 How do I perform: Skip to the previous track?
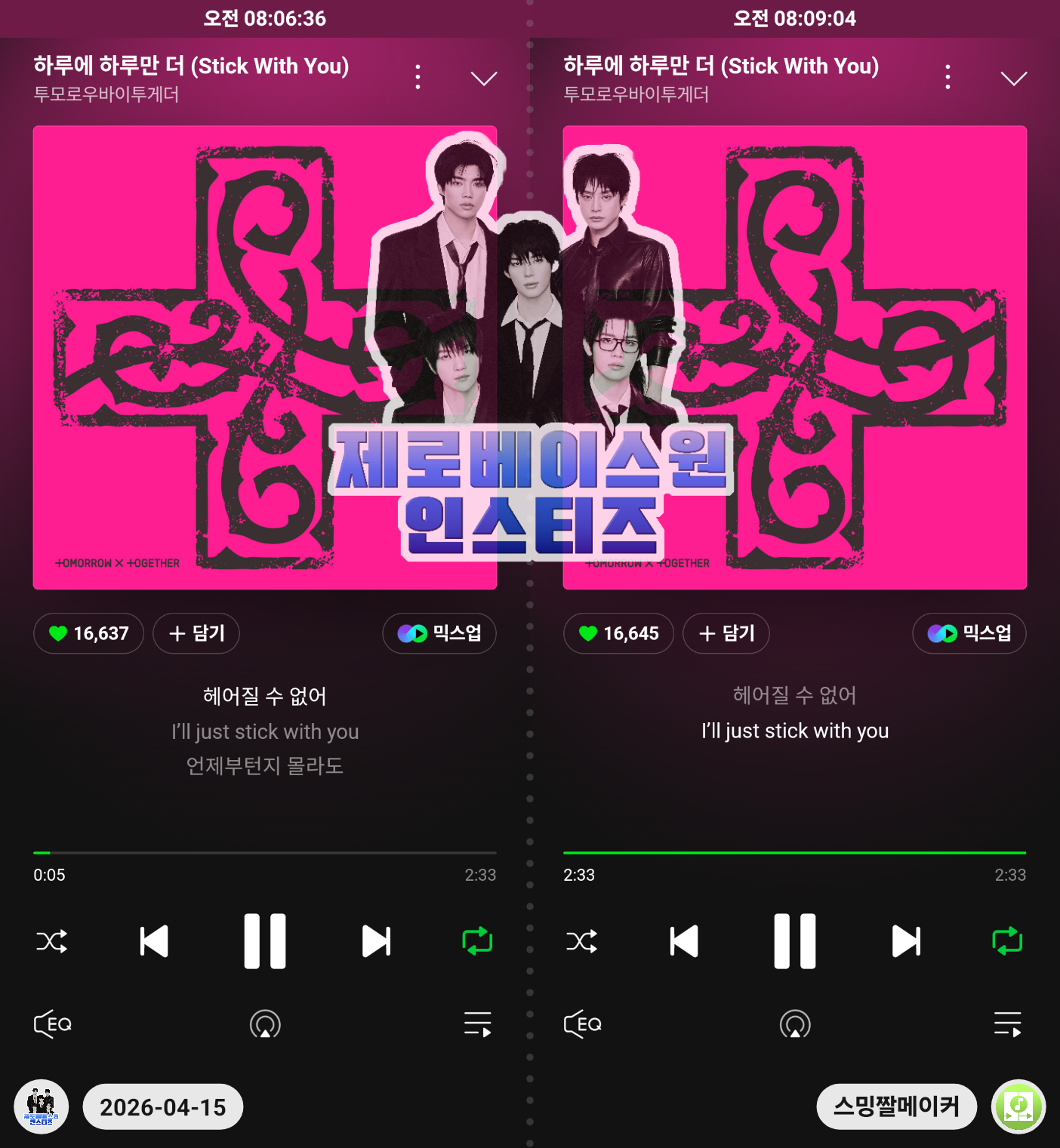153,940
